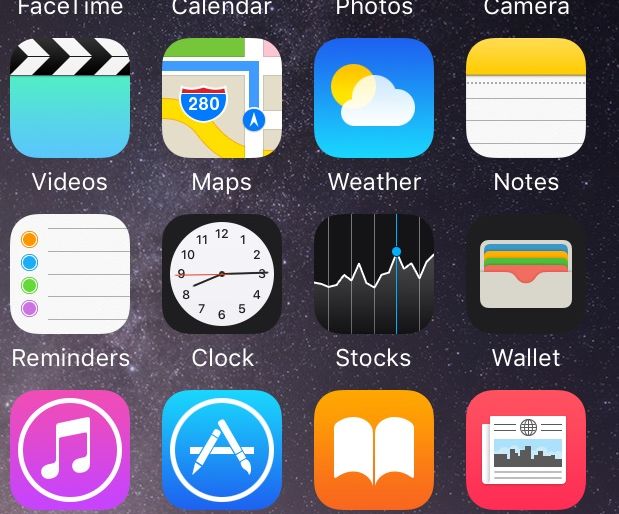Open the News app icon
Viewport: 619px width, 514px height.
526,450
